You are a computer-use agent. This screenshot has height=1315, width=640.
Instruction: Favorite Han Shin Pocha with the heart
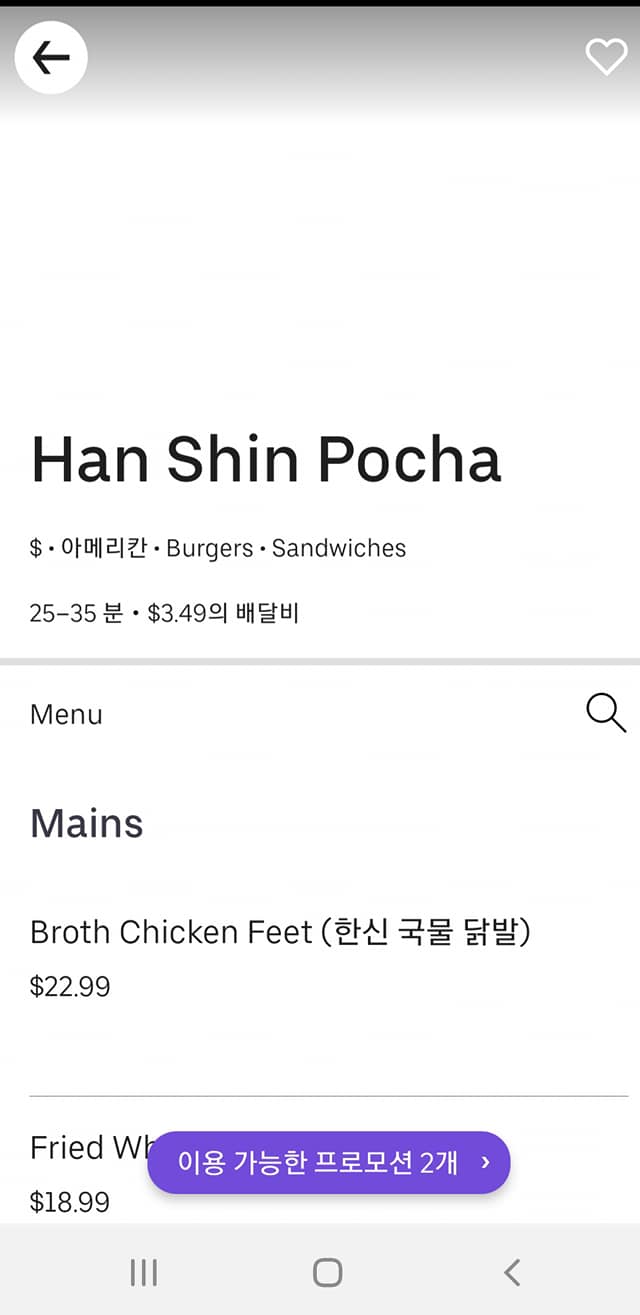tap(605, 57)
